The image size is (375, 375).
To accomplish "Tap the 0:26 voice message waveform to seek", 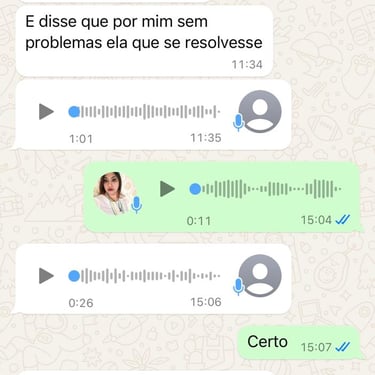I will coord(144,276).
